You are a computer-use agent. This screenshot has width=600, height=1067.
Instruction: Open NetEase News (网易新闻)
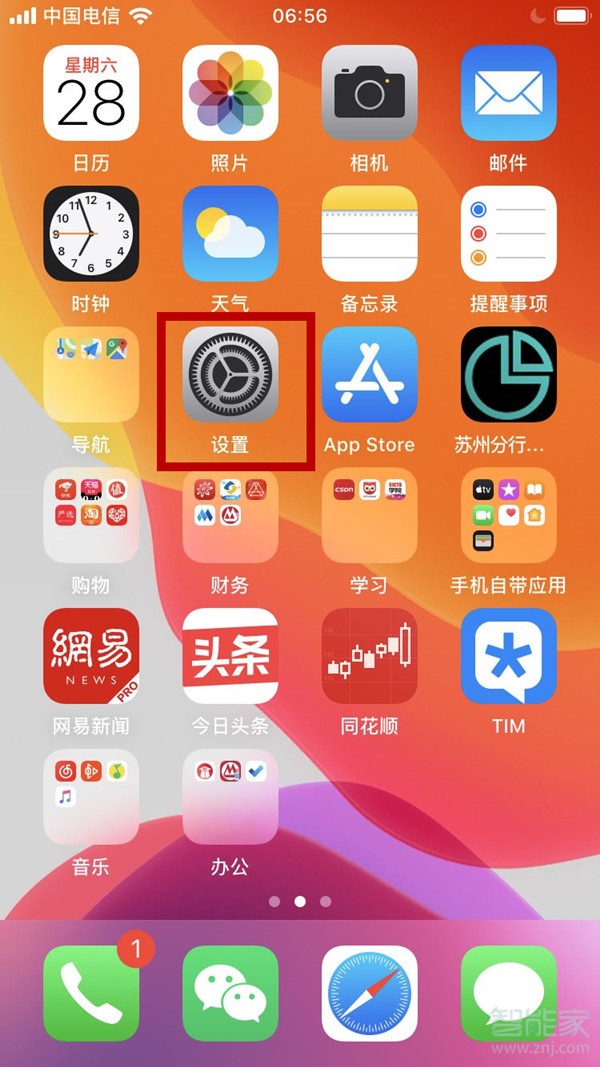click(x=91, y=655)
